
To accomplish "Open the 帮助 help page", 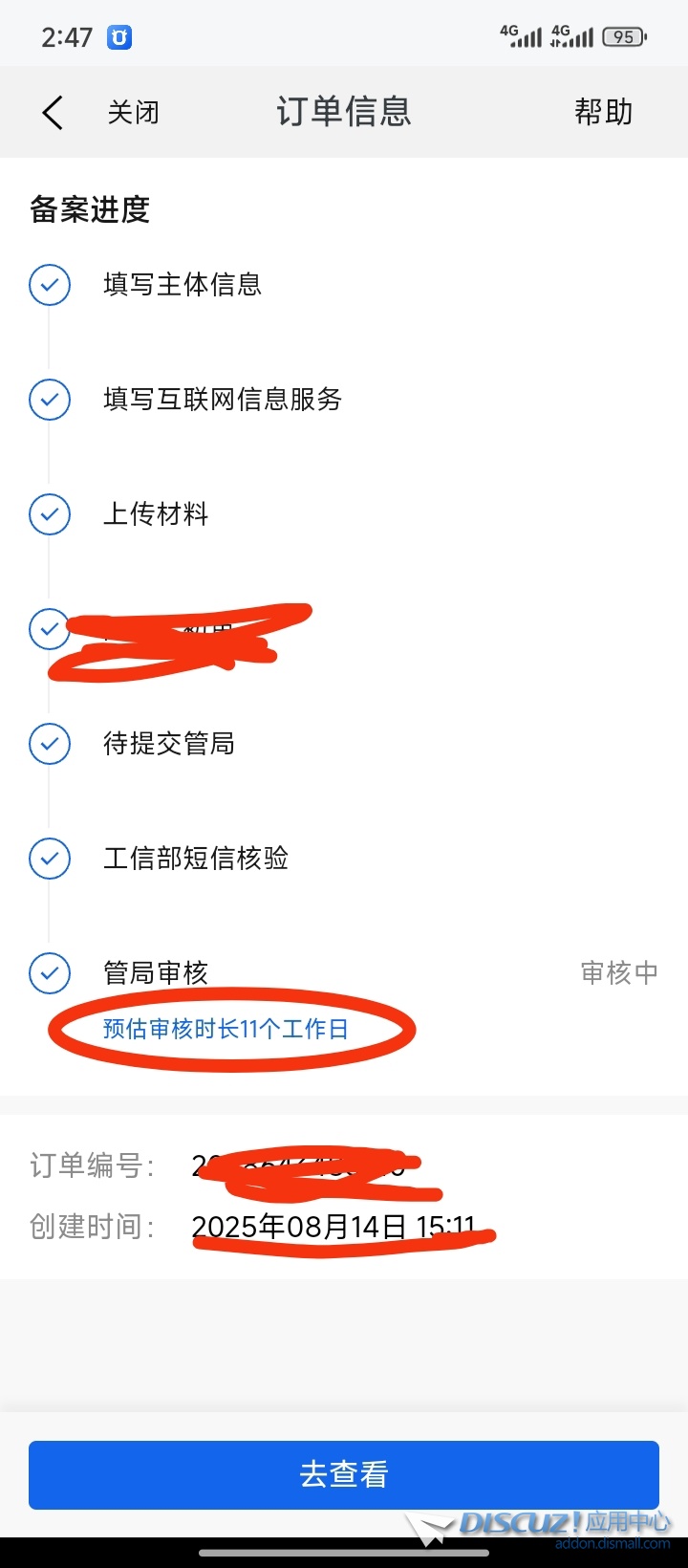I will pyautogui.click(x=603, y=113).
